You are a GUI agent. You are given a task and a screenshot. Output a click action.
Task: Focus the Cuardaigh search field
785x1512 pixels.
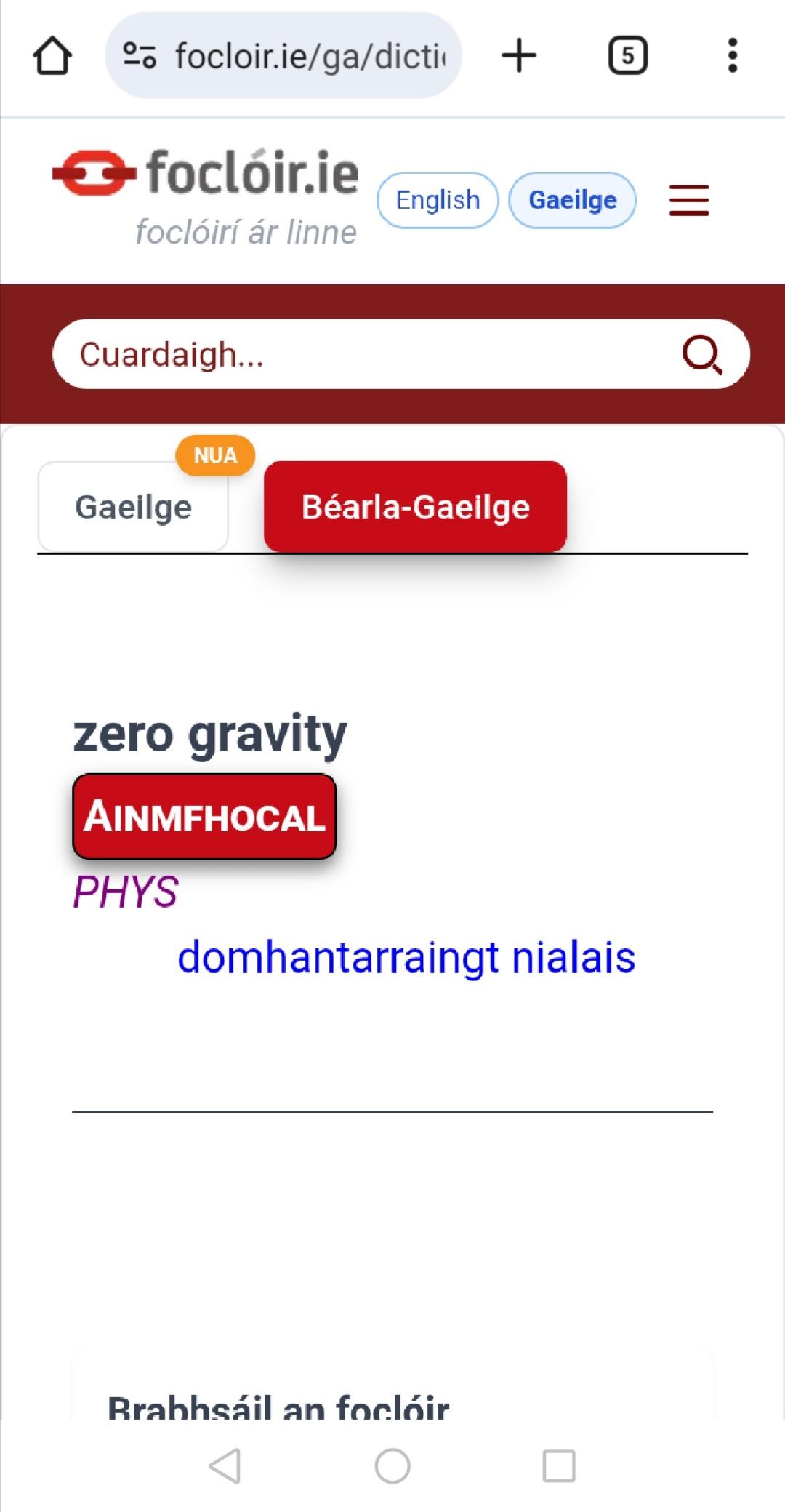(363, 354)
